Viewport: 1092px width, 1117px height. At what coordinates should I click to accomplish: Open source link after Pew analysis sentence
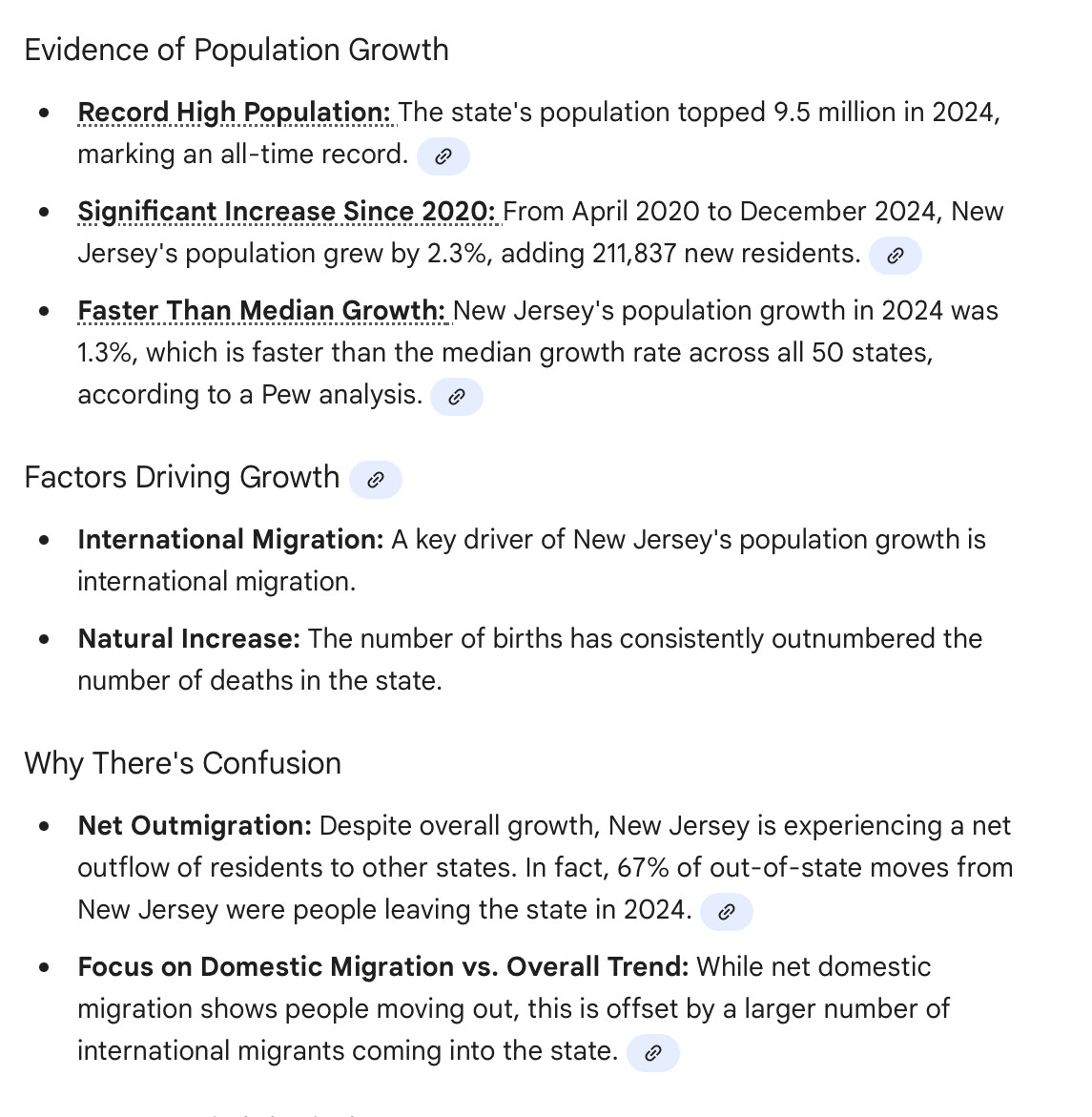point(457,397)
